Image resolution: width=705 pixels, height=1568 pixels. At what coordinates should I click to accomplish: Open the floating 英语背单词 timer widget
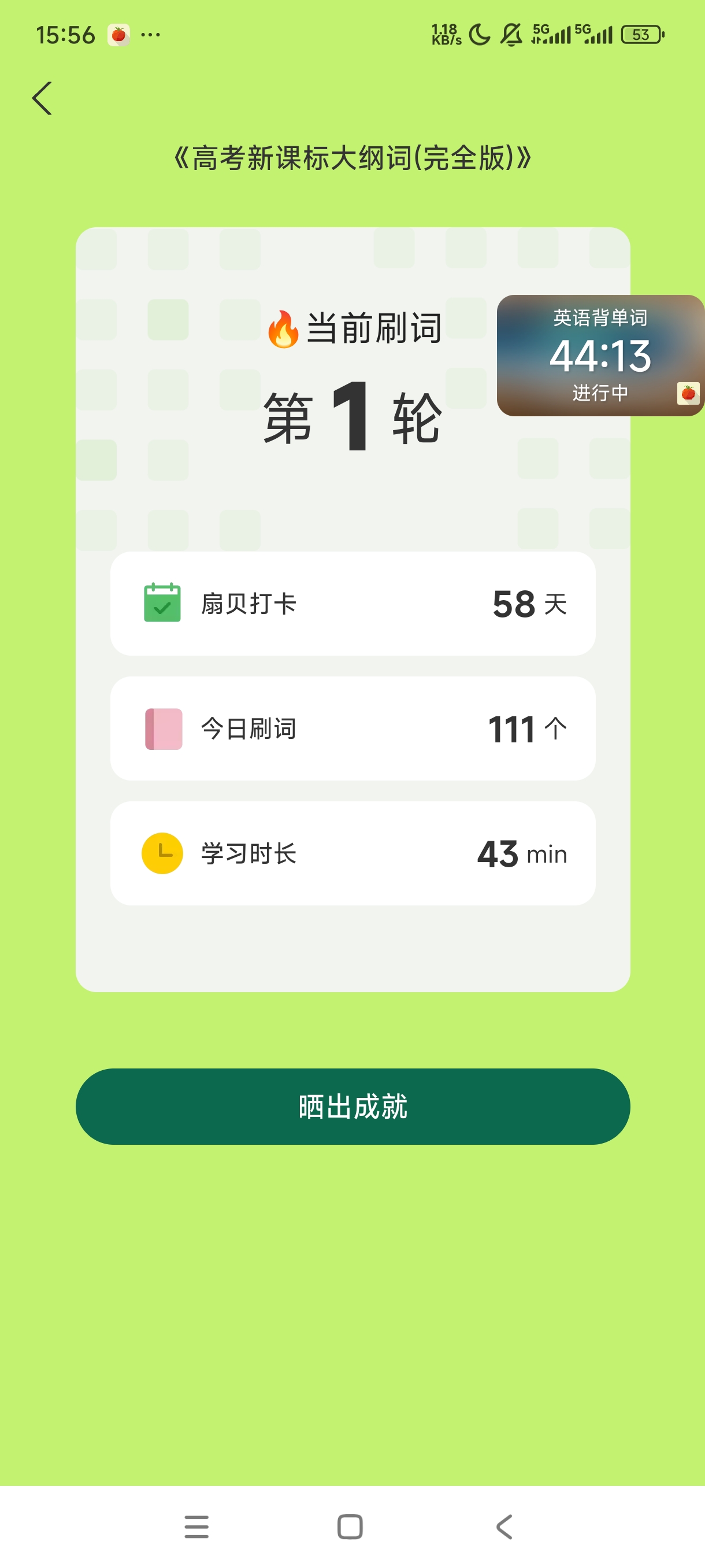tap(600, 356)
